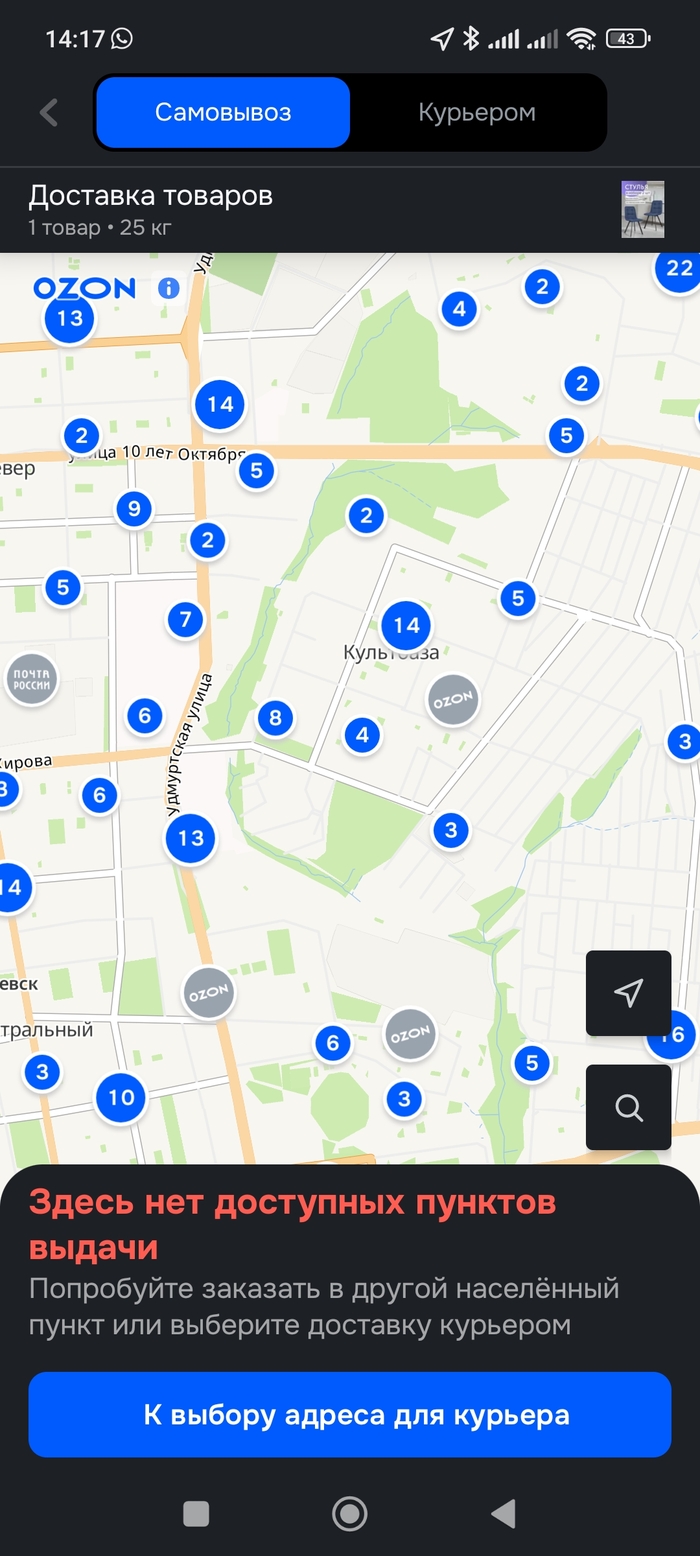The width and height of the screenshot is (700, 1556).
Task: Go to the Android home screen
Action: [349, 1513]
